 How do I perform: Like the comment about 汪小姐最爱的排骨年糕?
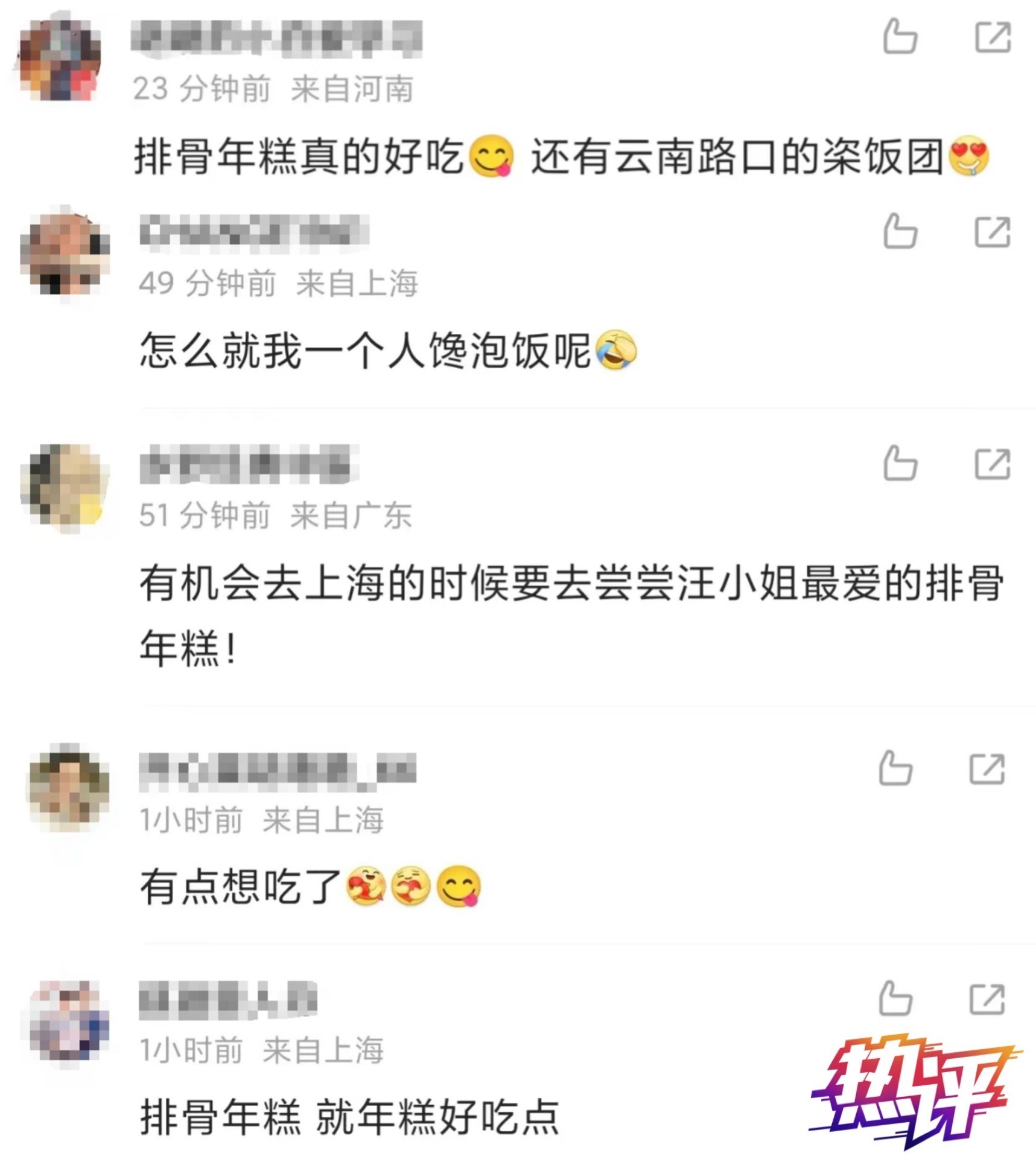click(x=900, y=464)
